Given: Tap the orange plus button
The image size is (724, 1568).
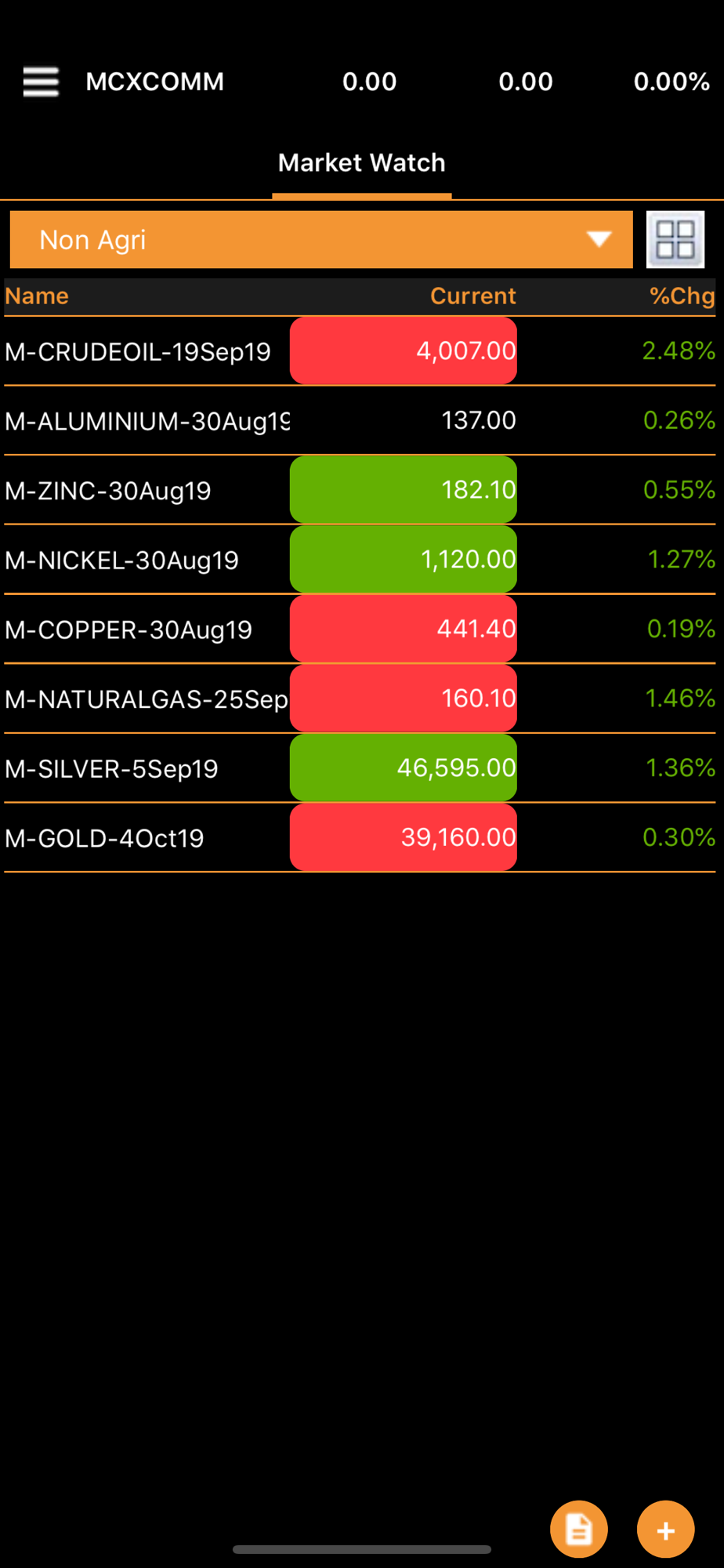Looking at the screenshot, I should click(666, 1530).
